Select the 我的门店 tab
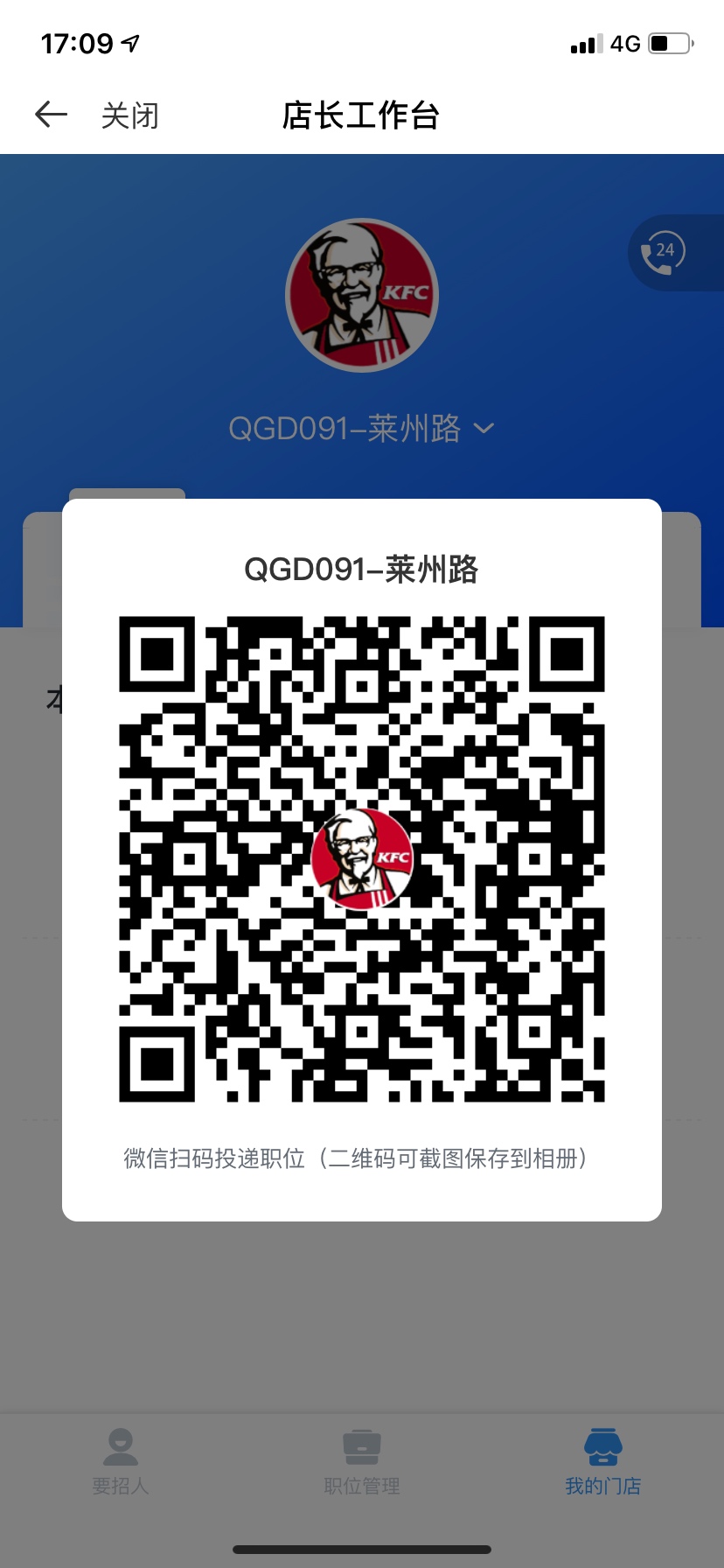Viewport: 724px width, 1568px height. point(602,1459)
